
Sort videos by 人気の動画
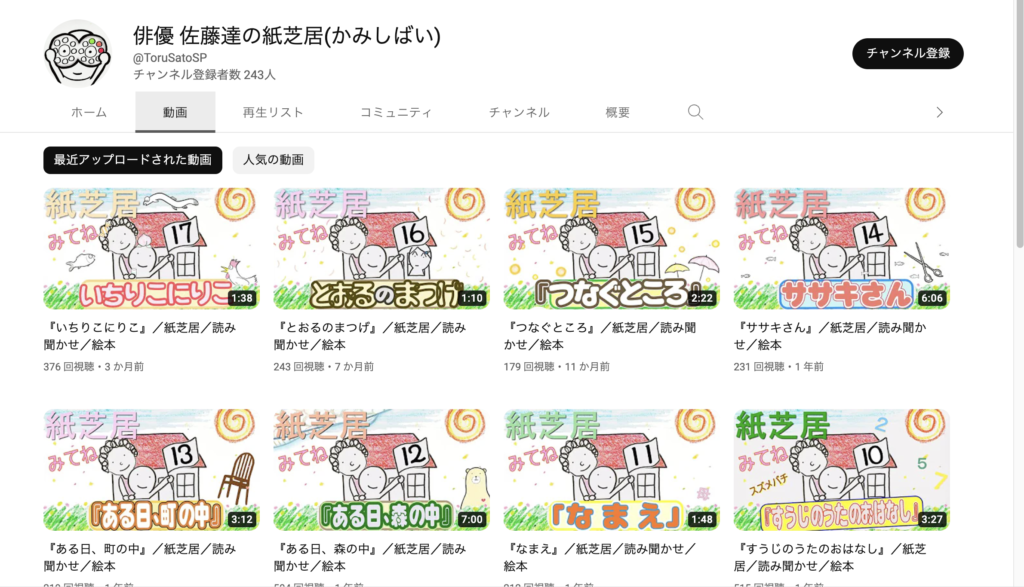tap(273, 160)
